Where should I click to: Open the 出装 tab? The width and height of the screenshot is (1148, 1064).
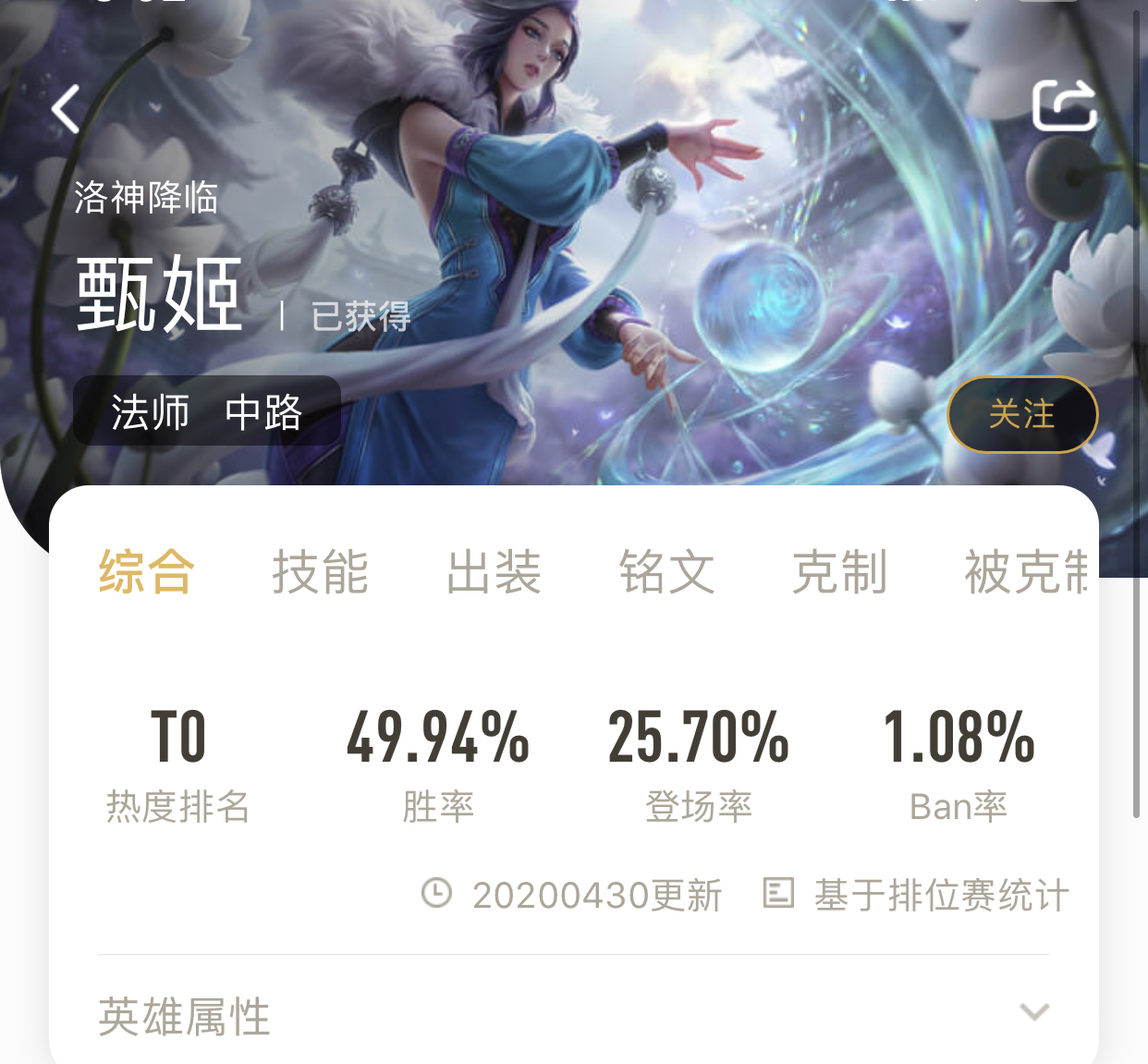tap(494, 571)
